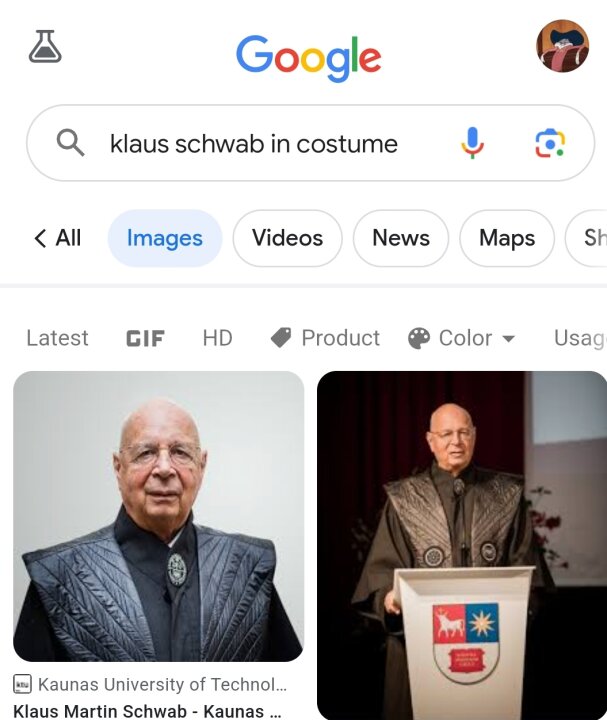Open Search Labs flask icon

pos(45,47)
